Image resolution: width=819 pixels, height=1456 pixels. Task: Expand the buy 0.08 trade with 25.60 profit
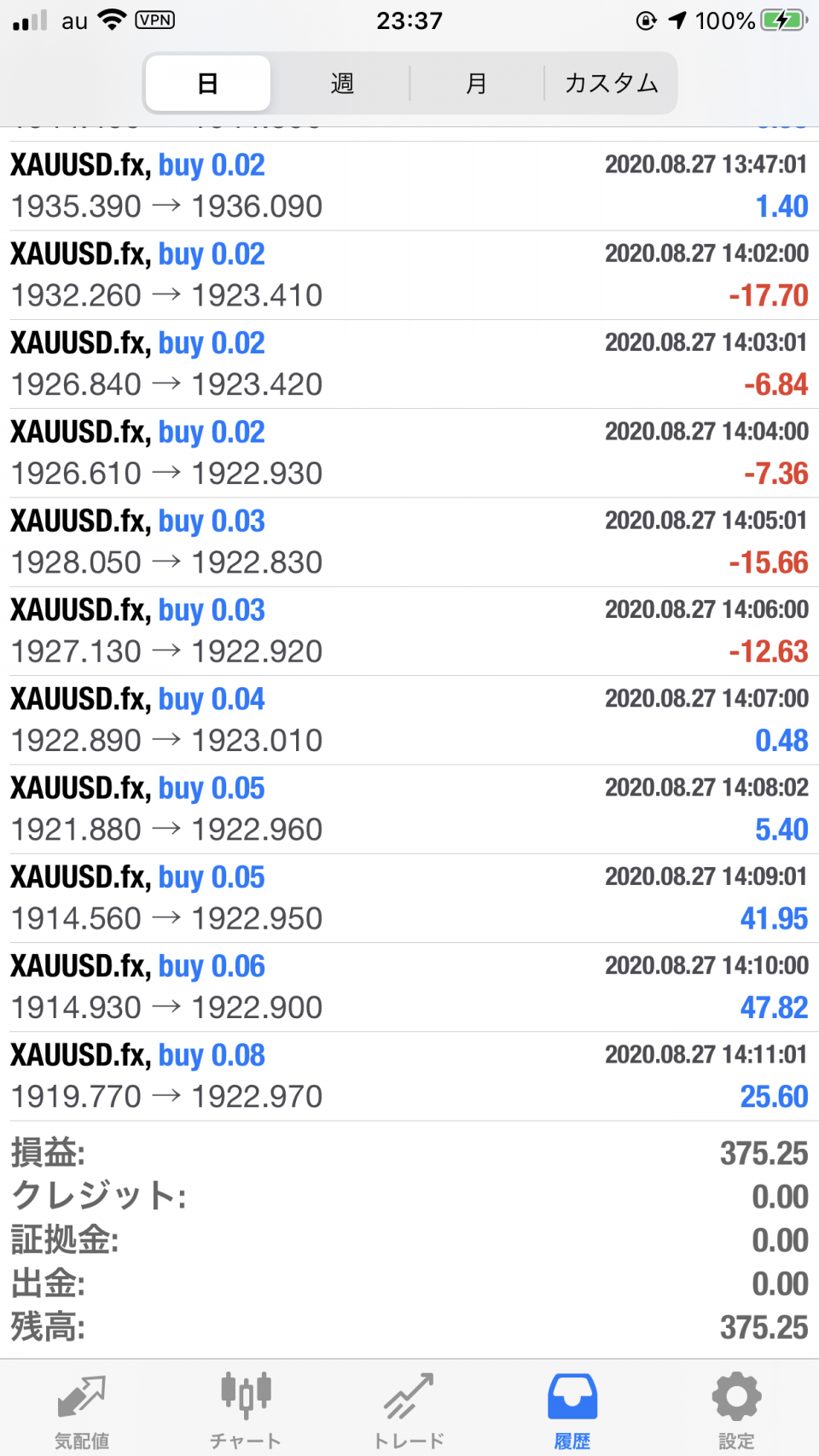tap(409, 1076)
